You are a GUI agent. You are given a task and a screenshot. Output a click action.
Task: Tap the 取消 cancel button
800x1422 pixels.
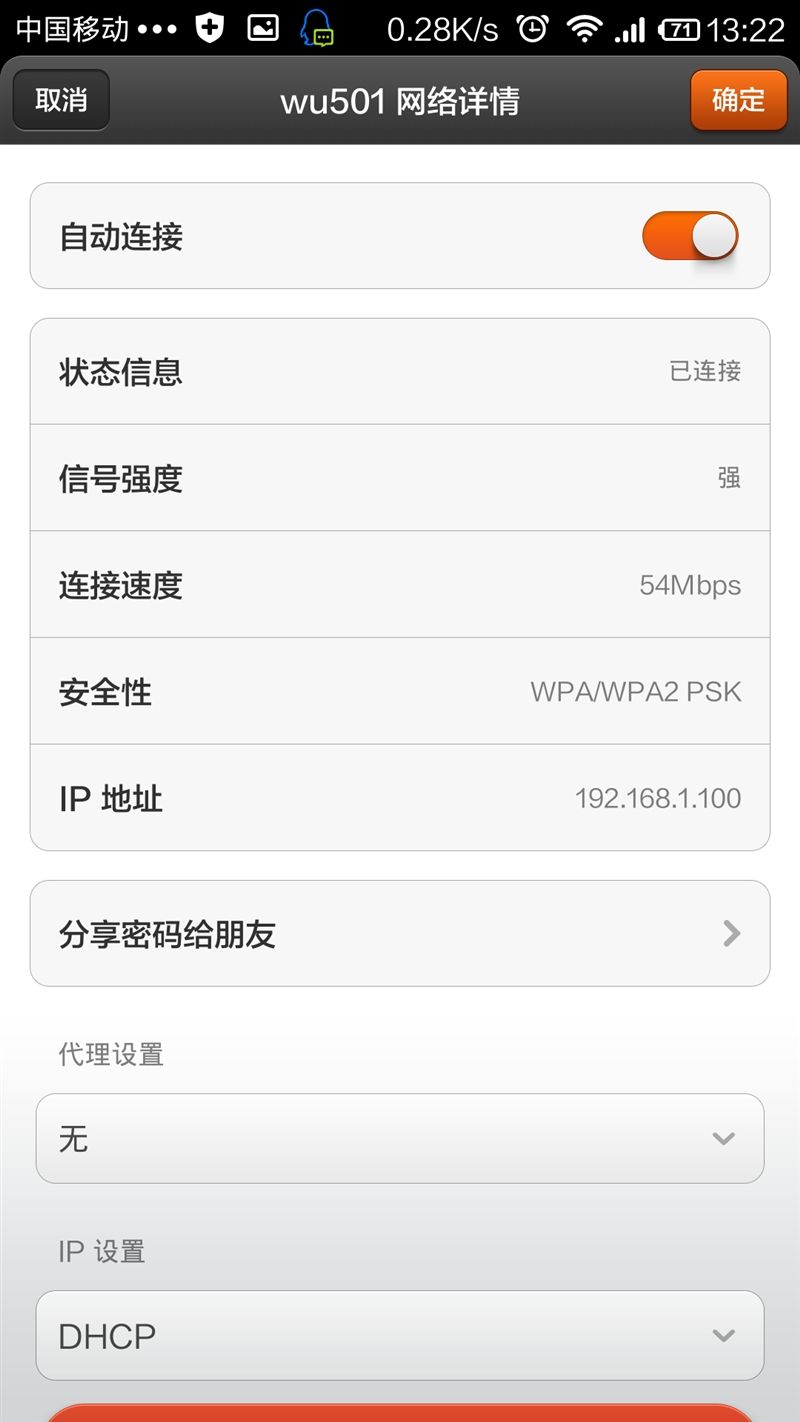[x=61, y=100]
